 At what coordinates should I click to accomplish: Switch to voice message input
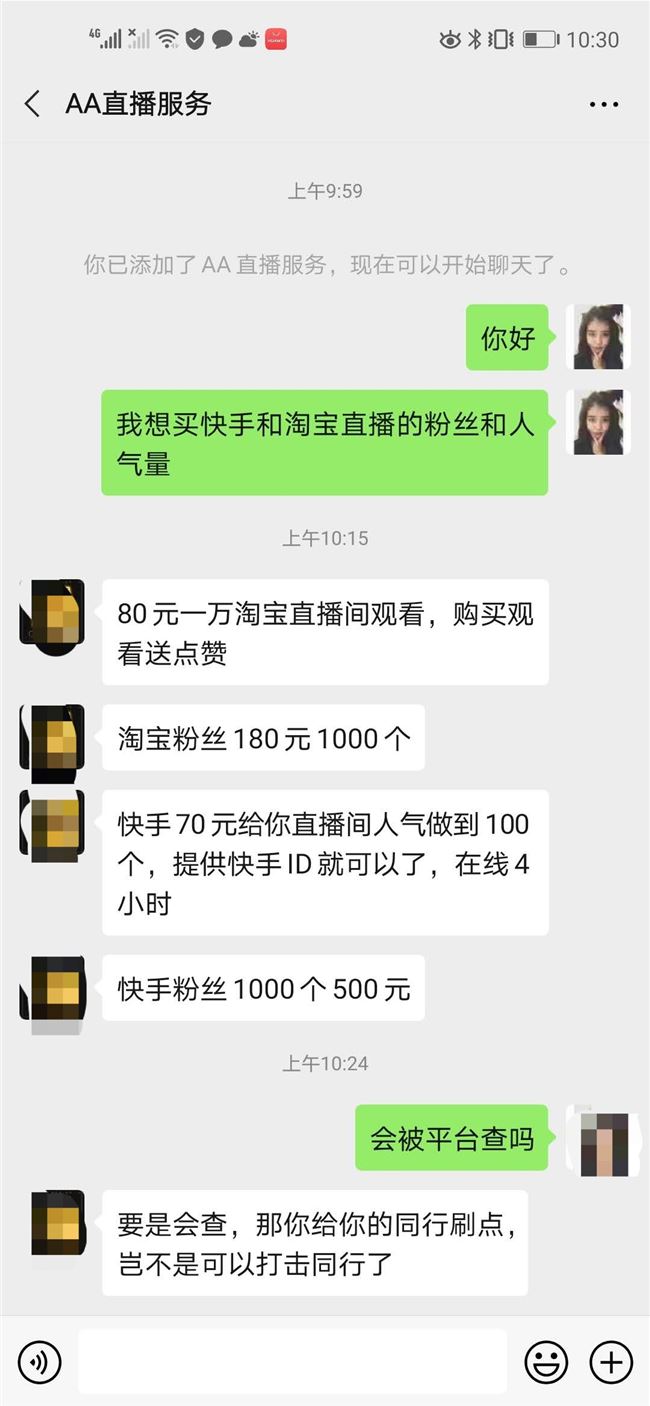(x=39, y=1361)
